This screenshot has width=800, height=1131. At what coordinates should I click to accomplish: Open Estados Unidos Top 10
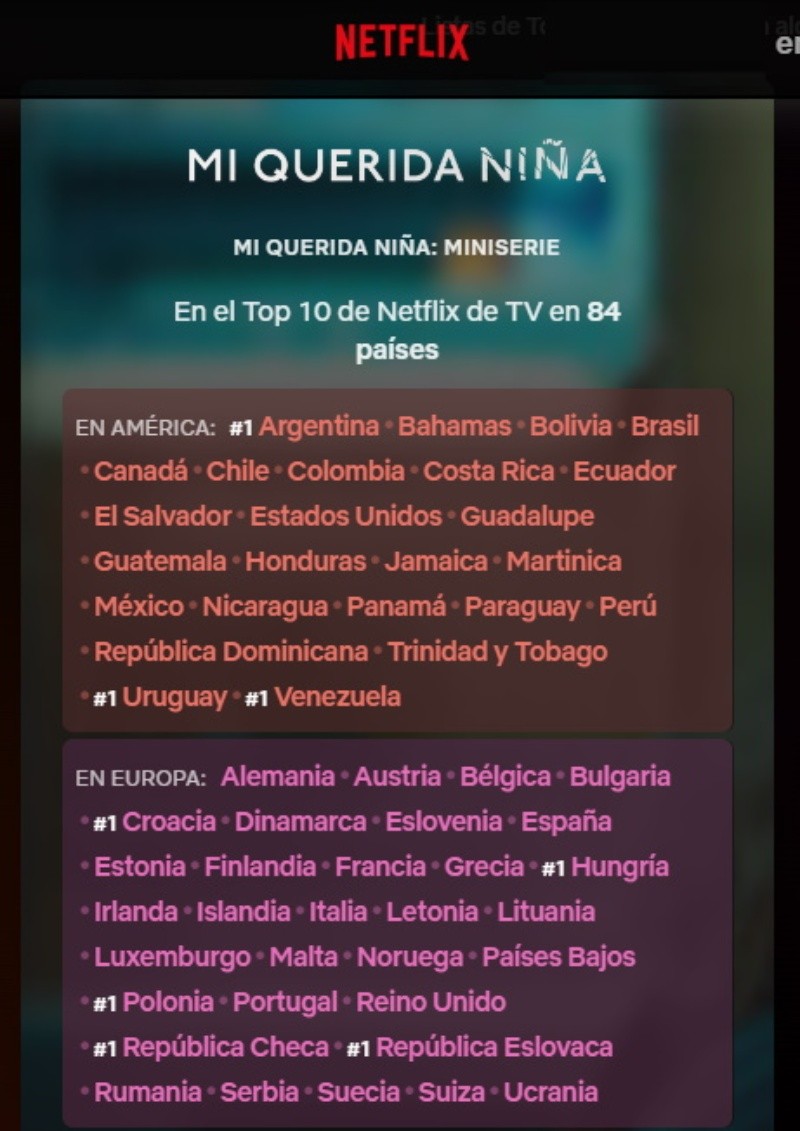tap(345, 517)
